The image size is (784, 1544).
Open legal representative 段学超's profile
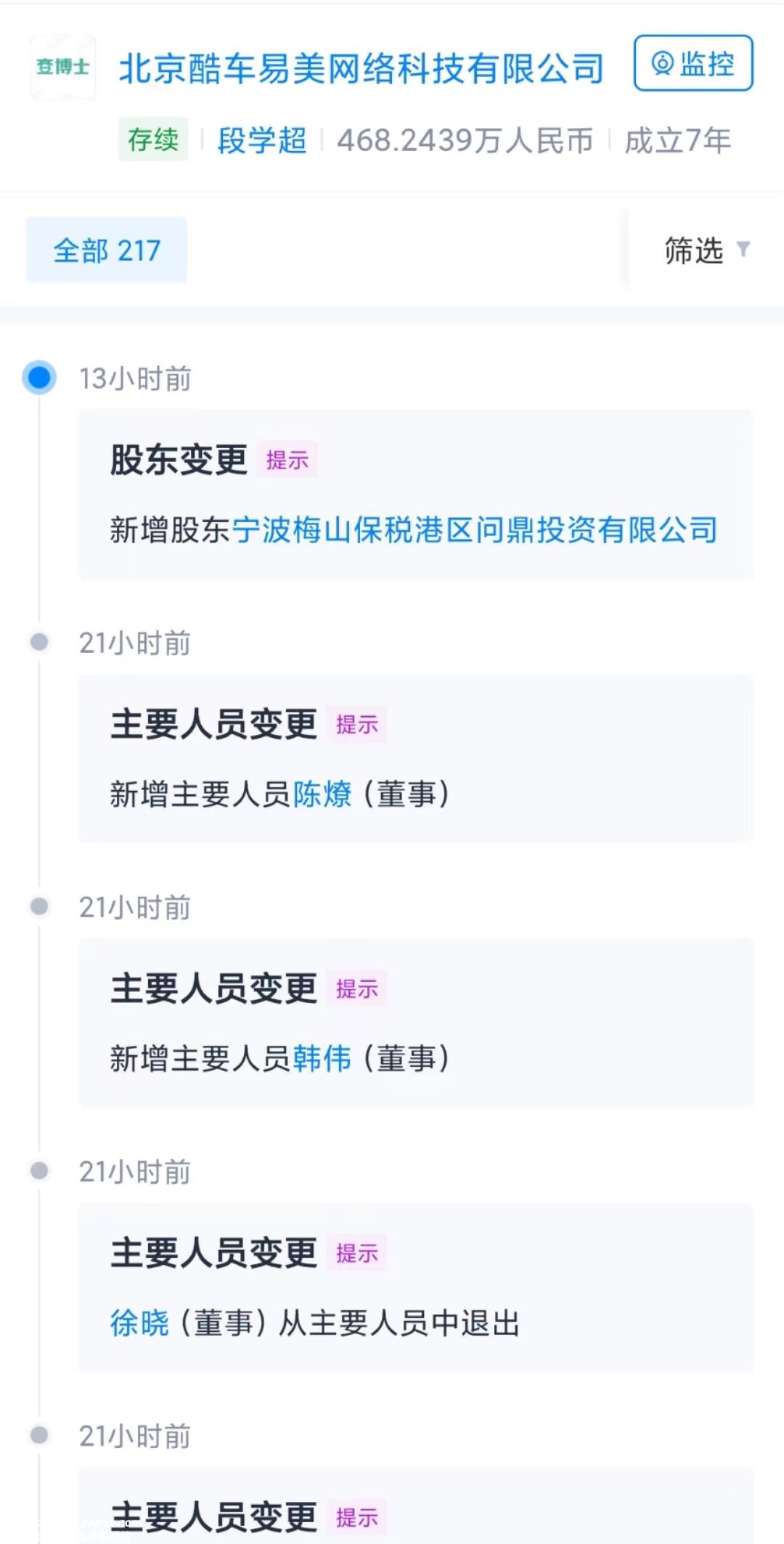[x=262, y=140]
